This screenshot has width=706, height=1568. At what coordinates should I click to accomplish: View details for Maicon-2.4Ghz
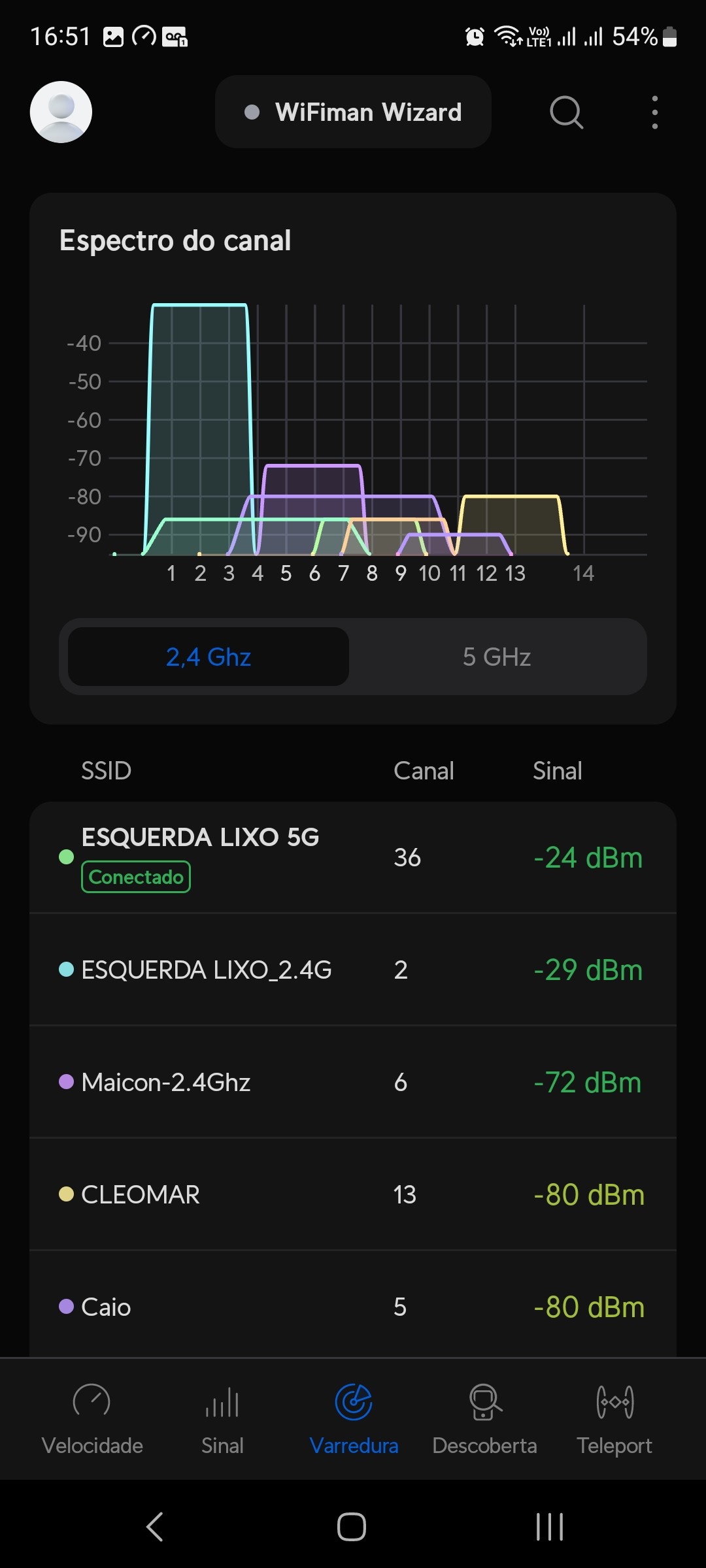click(x=353, y=1082)
